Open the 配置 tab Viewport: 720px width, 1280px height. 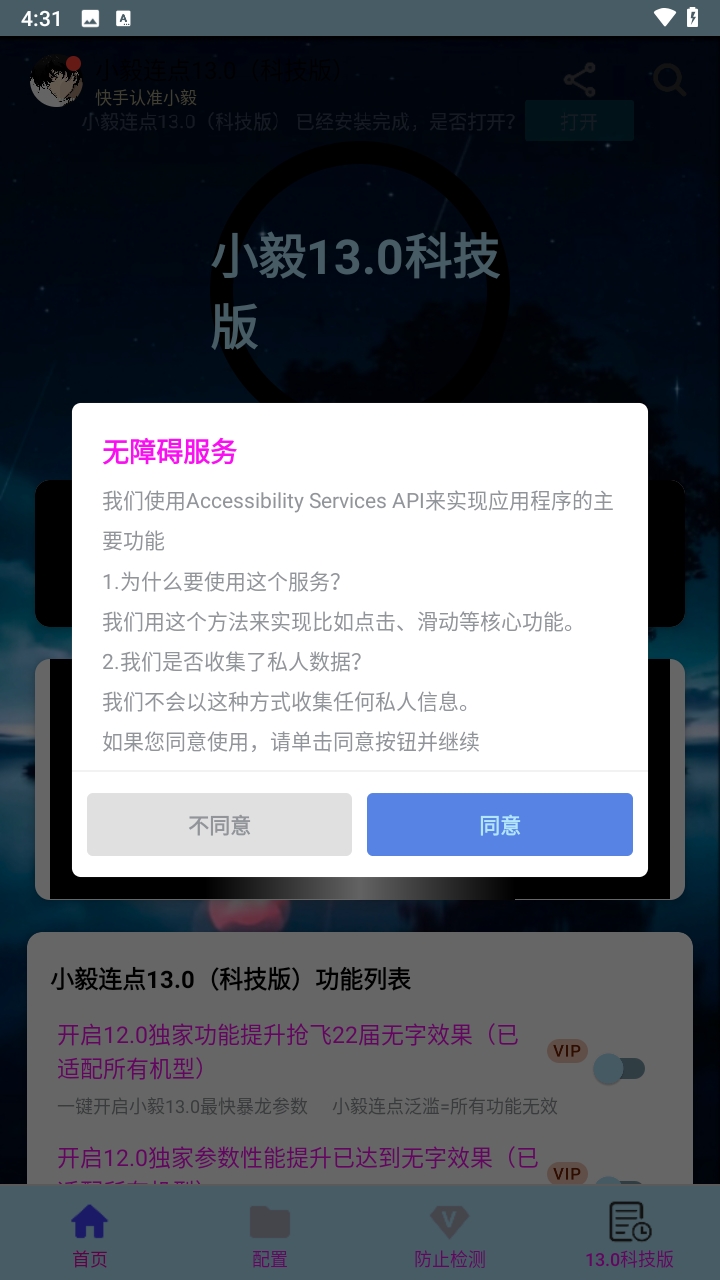coord(270,1235)
